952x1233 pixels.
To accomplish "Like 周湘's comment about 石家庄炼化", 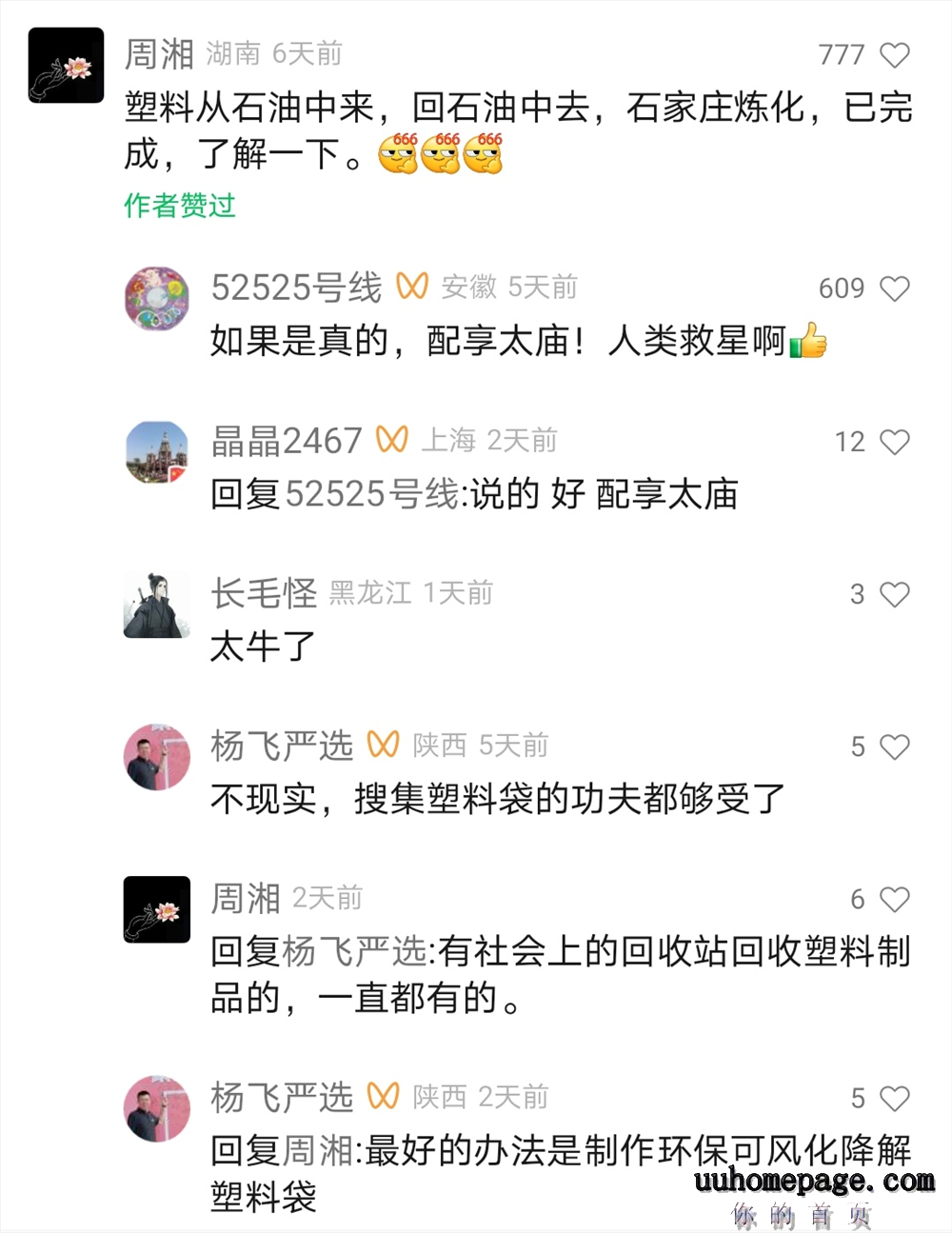I will click(894, 55).
